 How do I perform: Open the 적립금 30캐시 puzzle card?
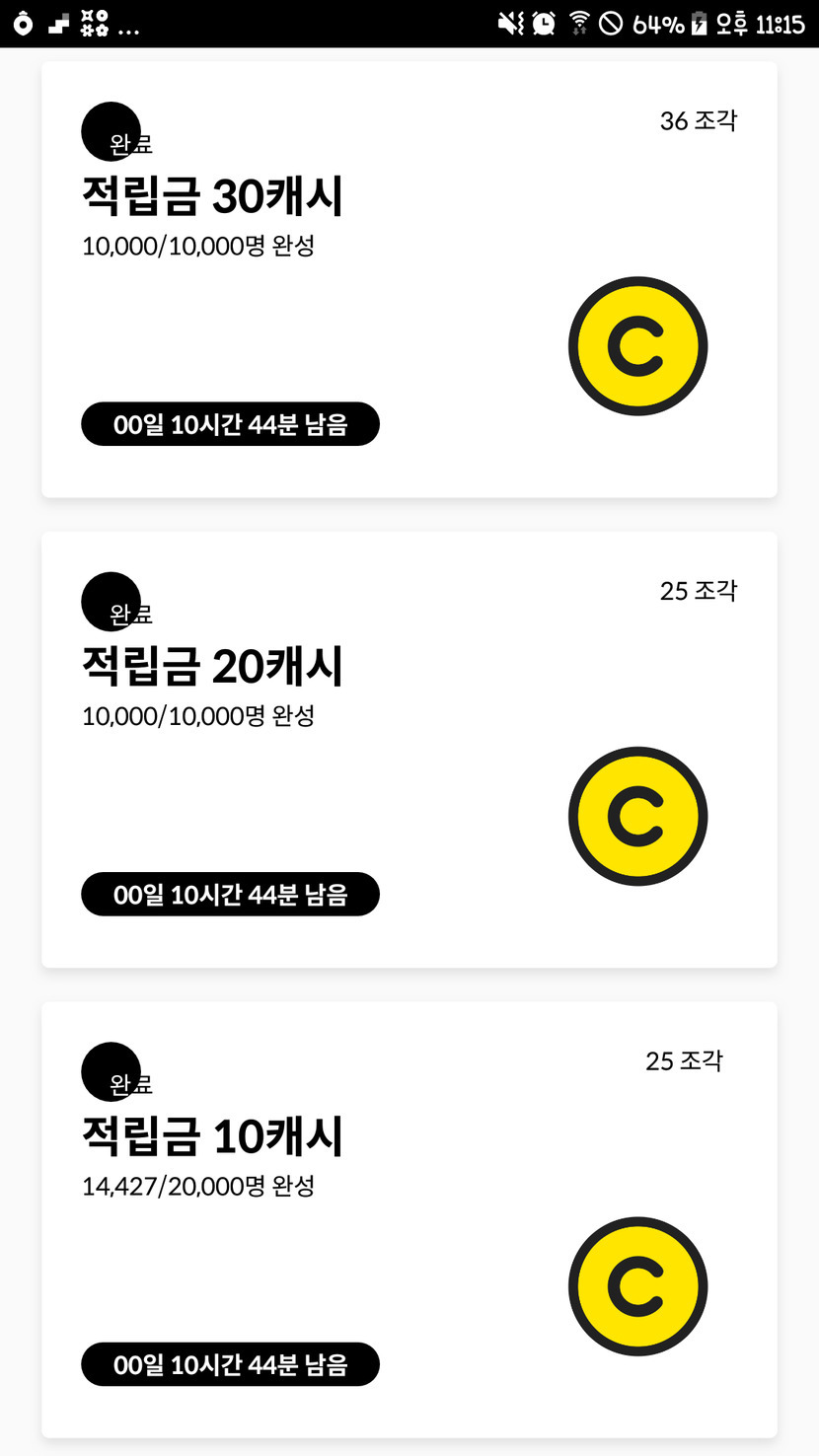click(409, 280)
